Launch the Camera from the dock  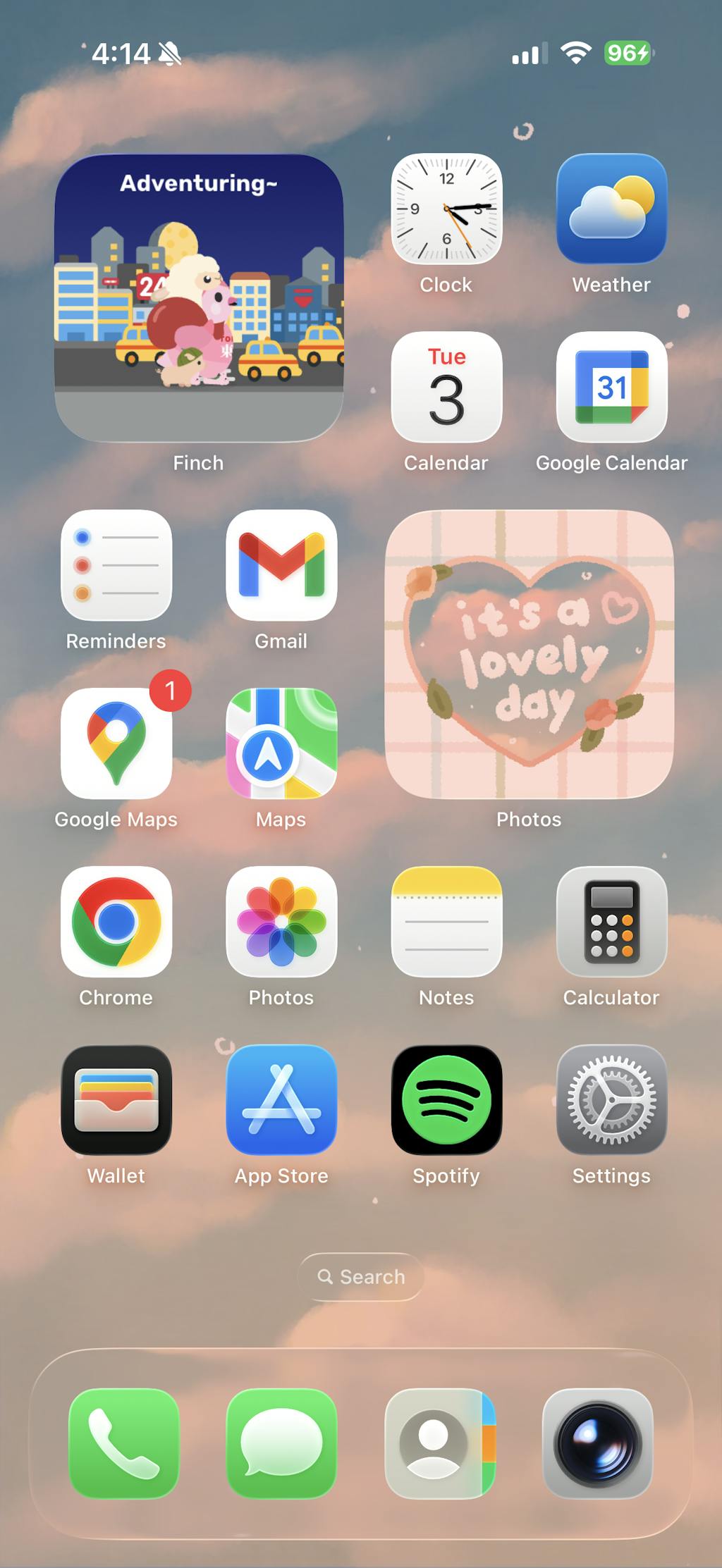pos(598,1443)
